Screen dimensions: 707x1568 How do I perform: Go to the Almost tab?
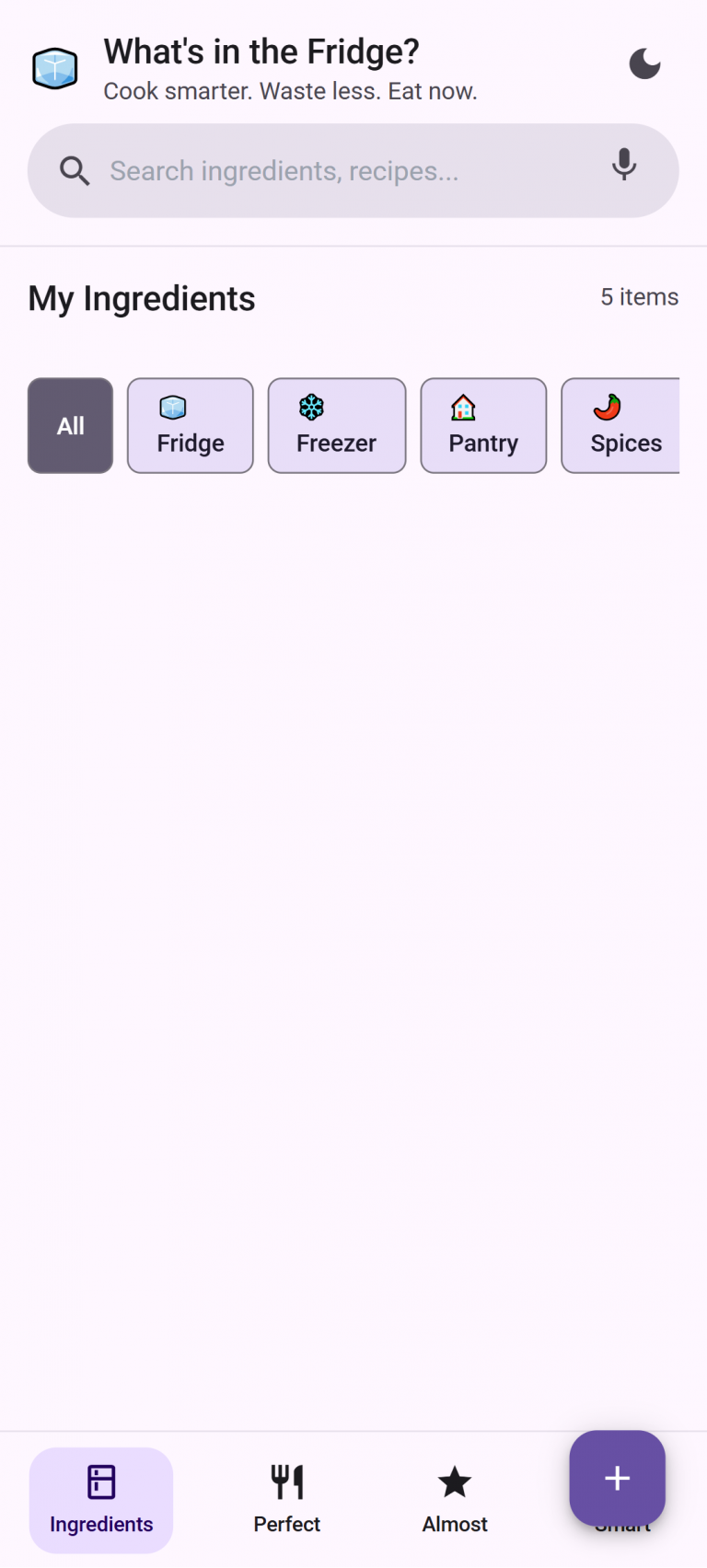pyautogui.click(x=455, y=1500)
